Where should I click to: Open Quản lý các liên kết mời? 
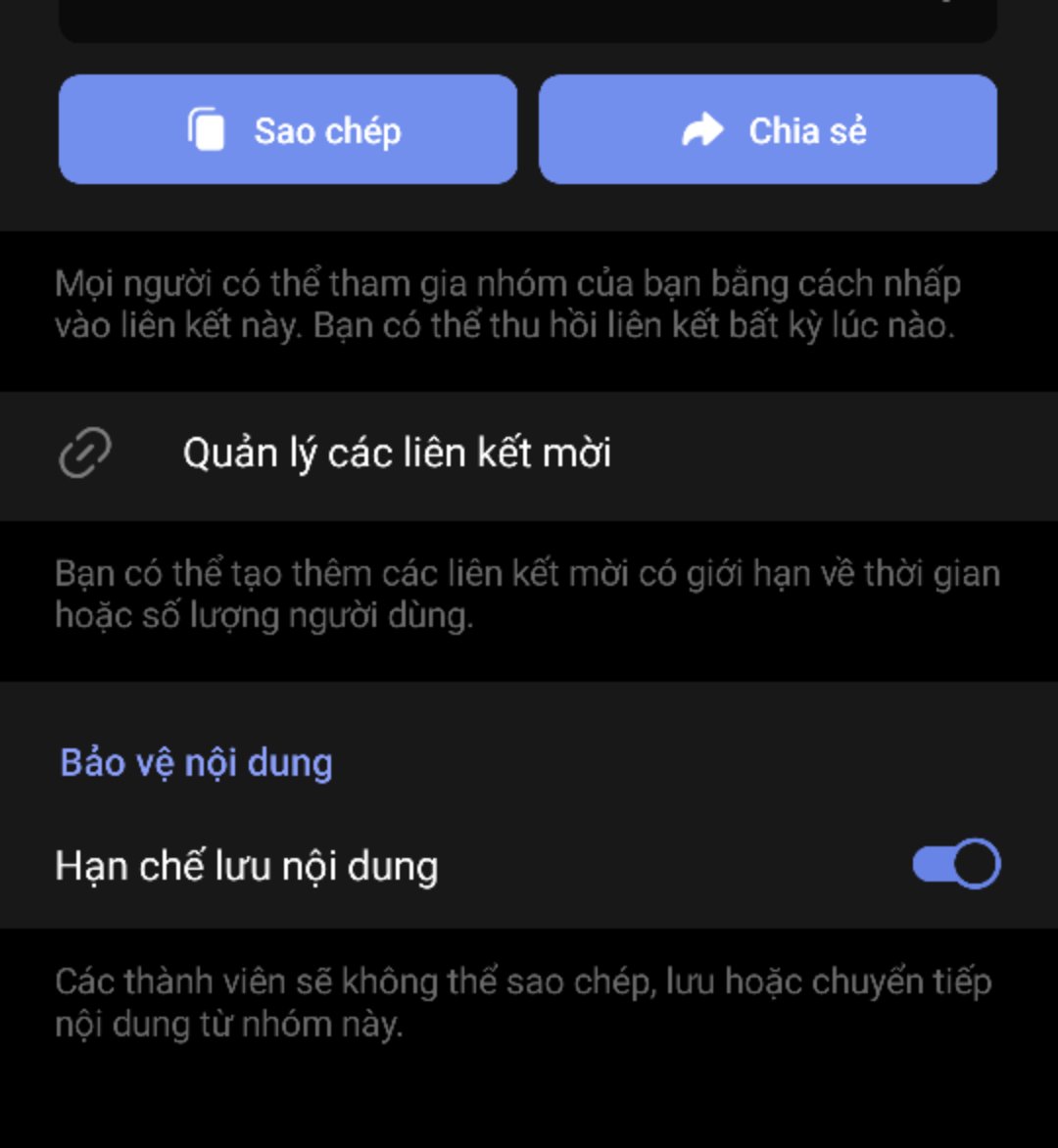(397, 454)
